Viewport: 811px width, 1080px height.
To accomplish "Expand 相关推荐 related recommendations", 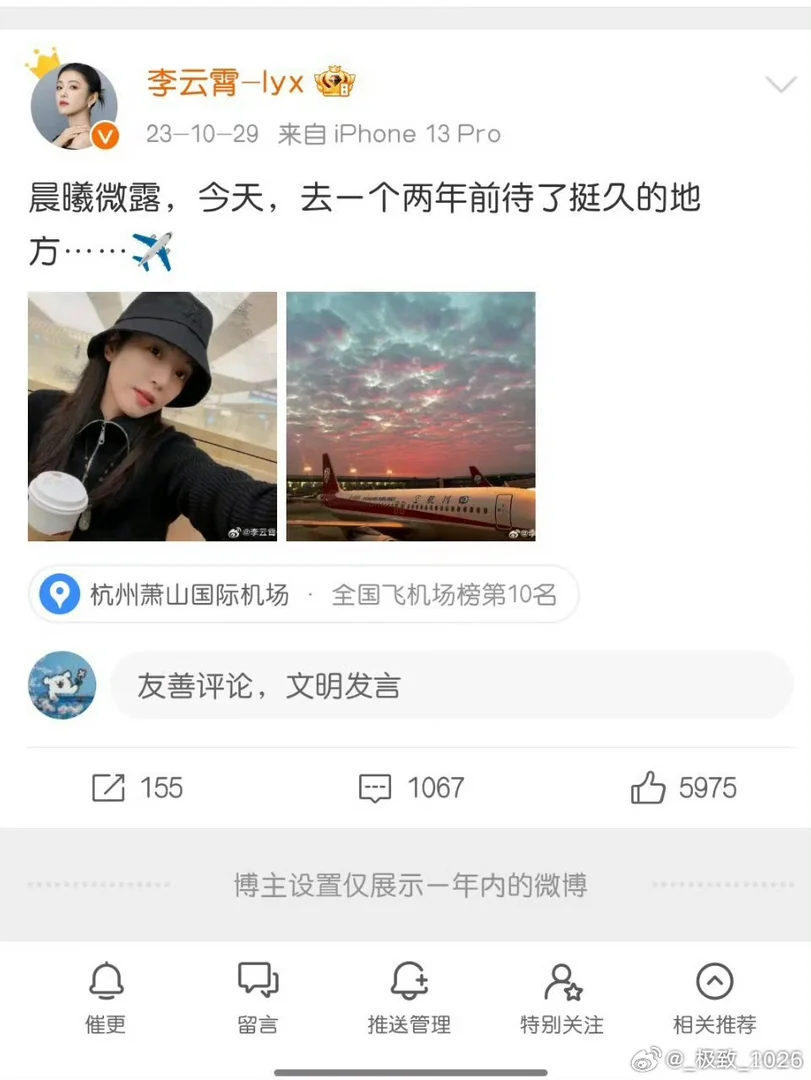I will click(x=714, y=996).
